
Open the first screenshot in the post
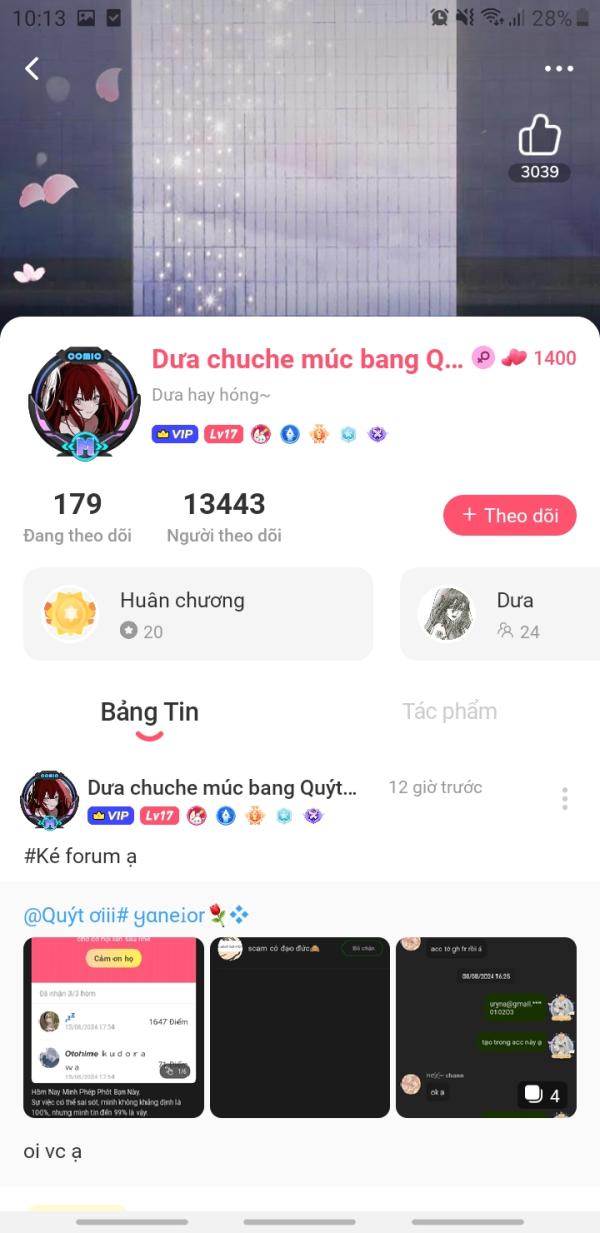(x=114, y=1027)
